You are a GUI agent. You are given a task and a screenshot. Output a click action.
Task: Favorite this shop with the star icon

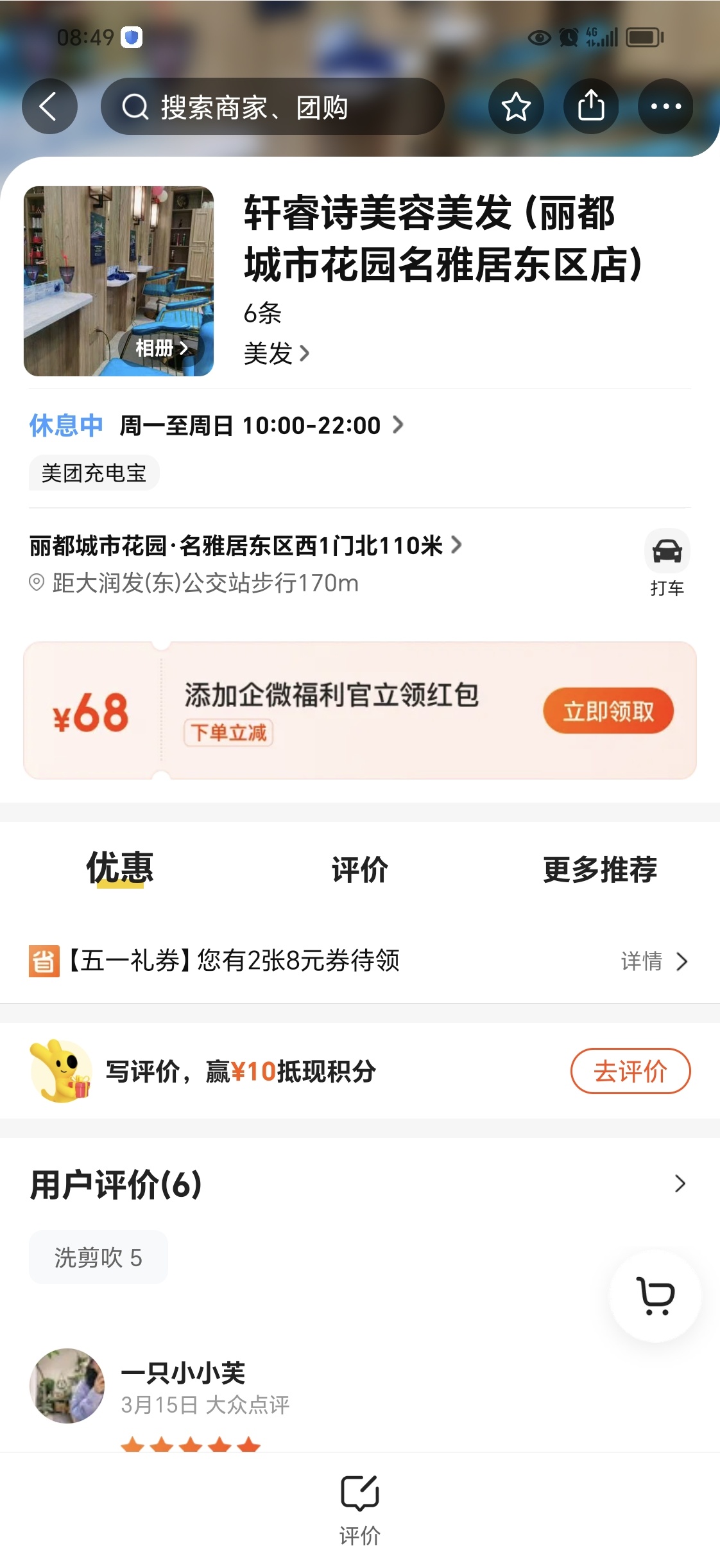[516, 107]
